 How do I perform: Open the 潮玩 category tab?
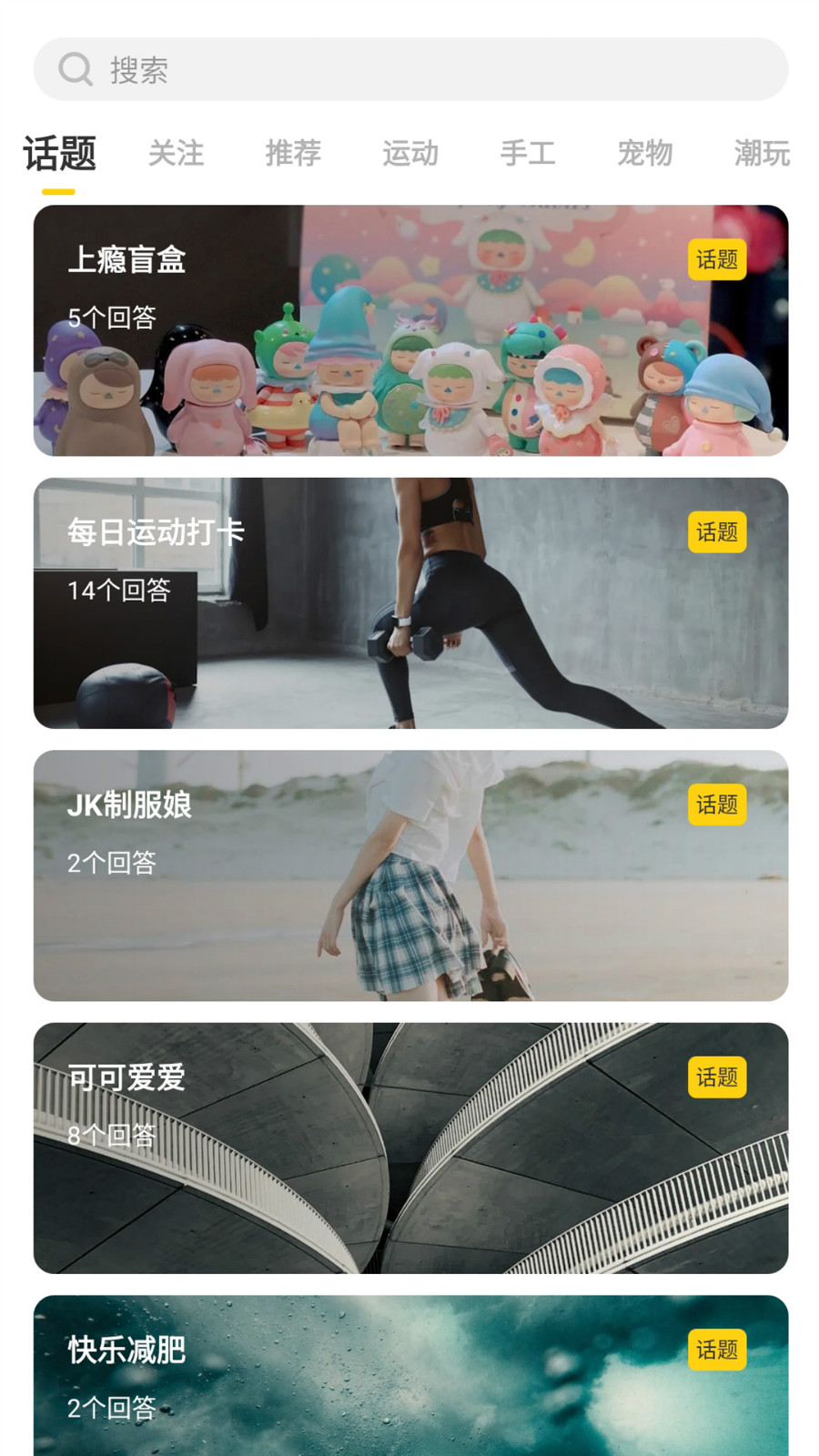coord(763,153)
